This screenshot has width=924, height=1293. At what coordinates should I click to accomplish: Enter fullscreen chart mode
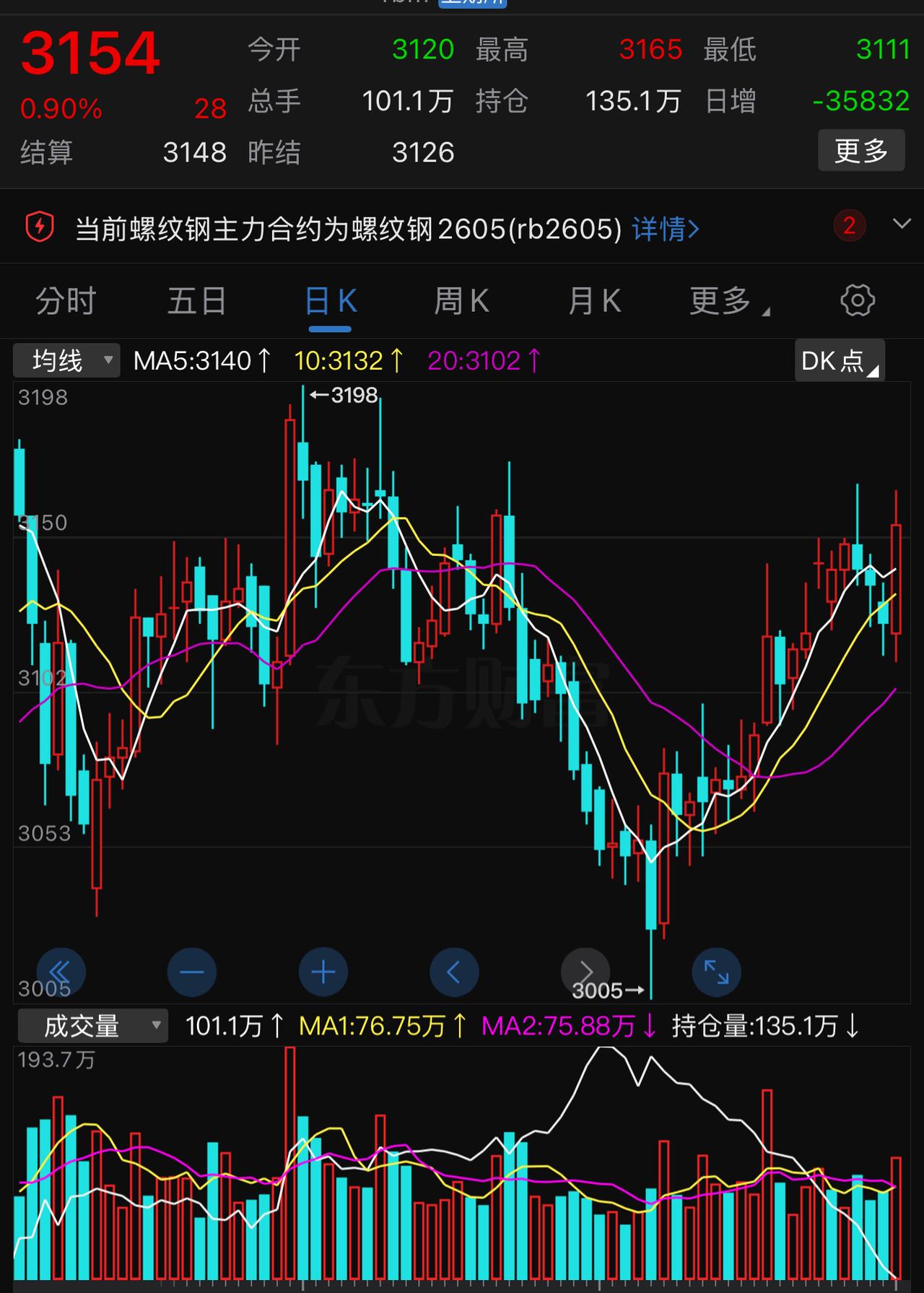coord(716,972)
